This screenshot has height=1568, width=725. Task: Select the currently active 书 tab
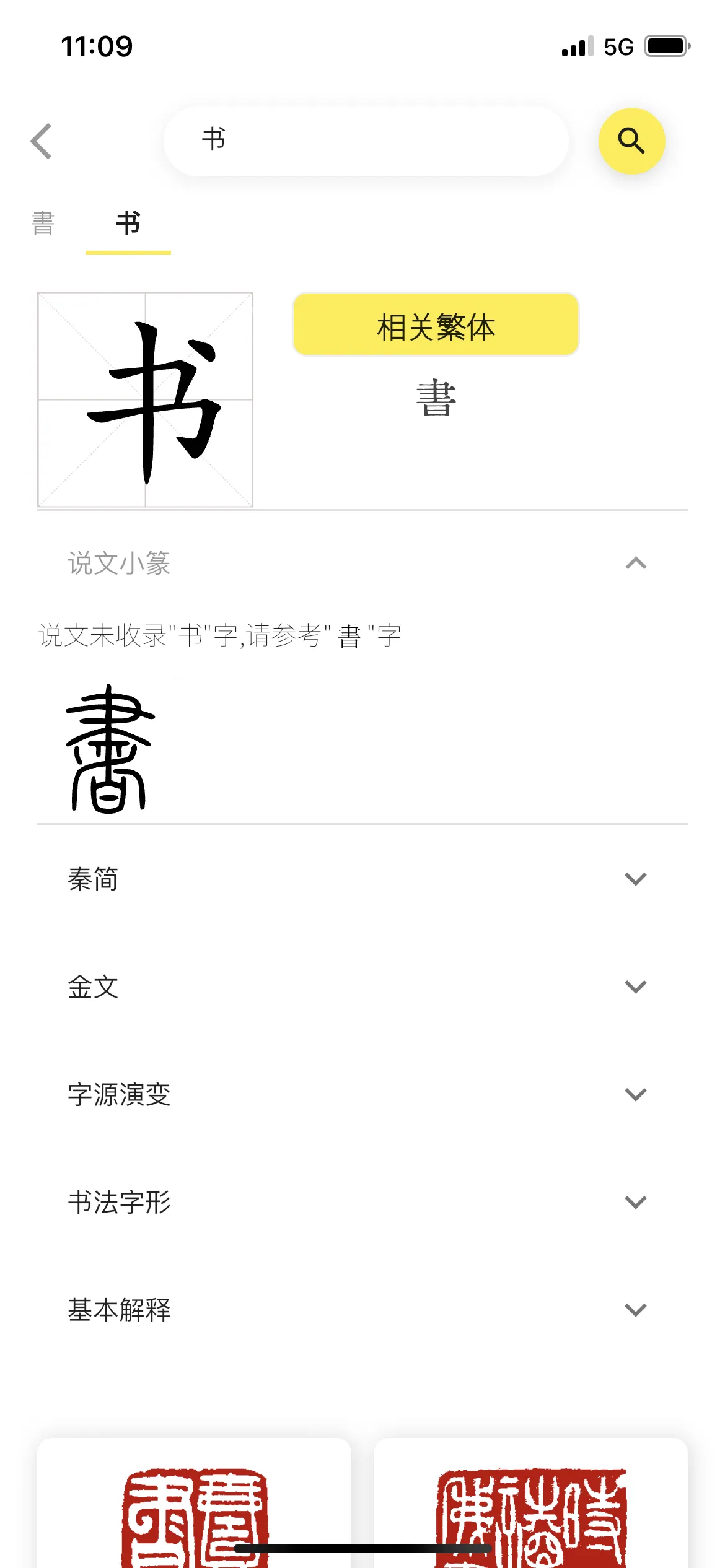pos(128,224)
